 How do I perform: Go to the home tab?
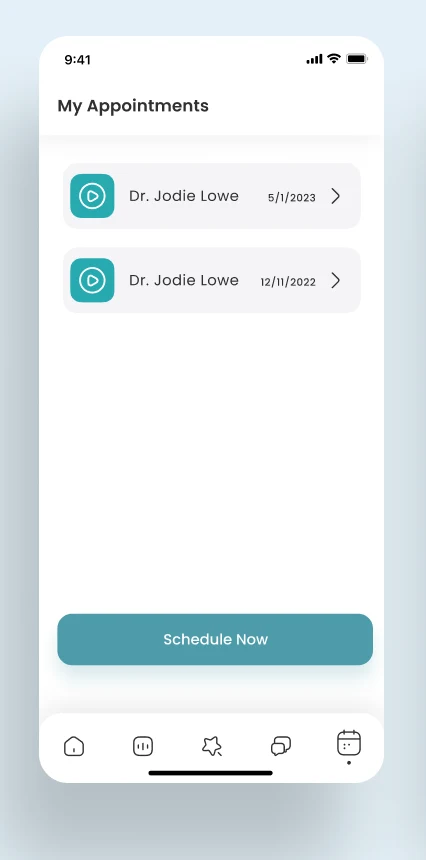coord(74,746)
